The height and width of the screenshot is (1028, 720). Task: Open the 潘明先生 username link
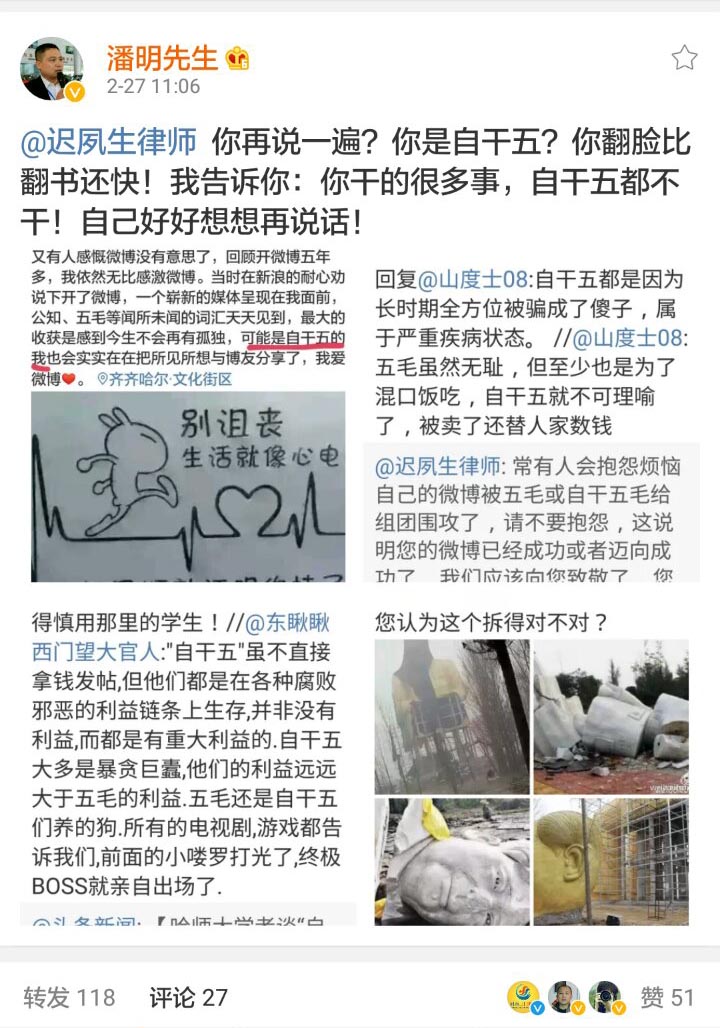coord(161,57)
